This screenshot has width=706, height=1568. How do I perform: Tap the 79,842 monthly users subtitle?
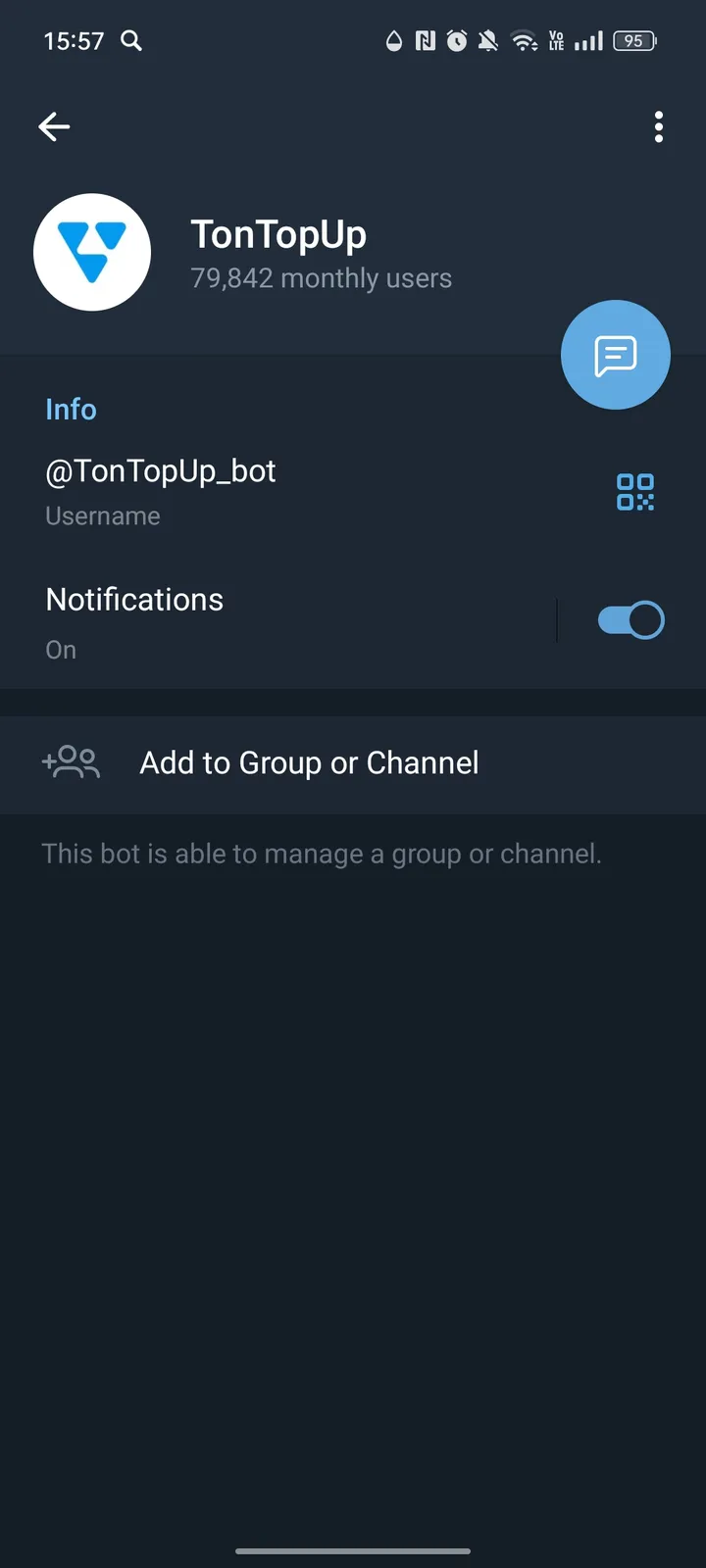(x=321, y=278)
